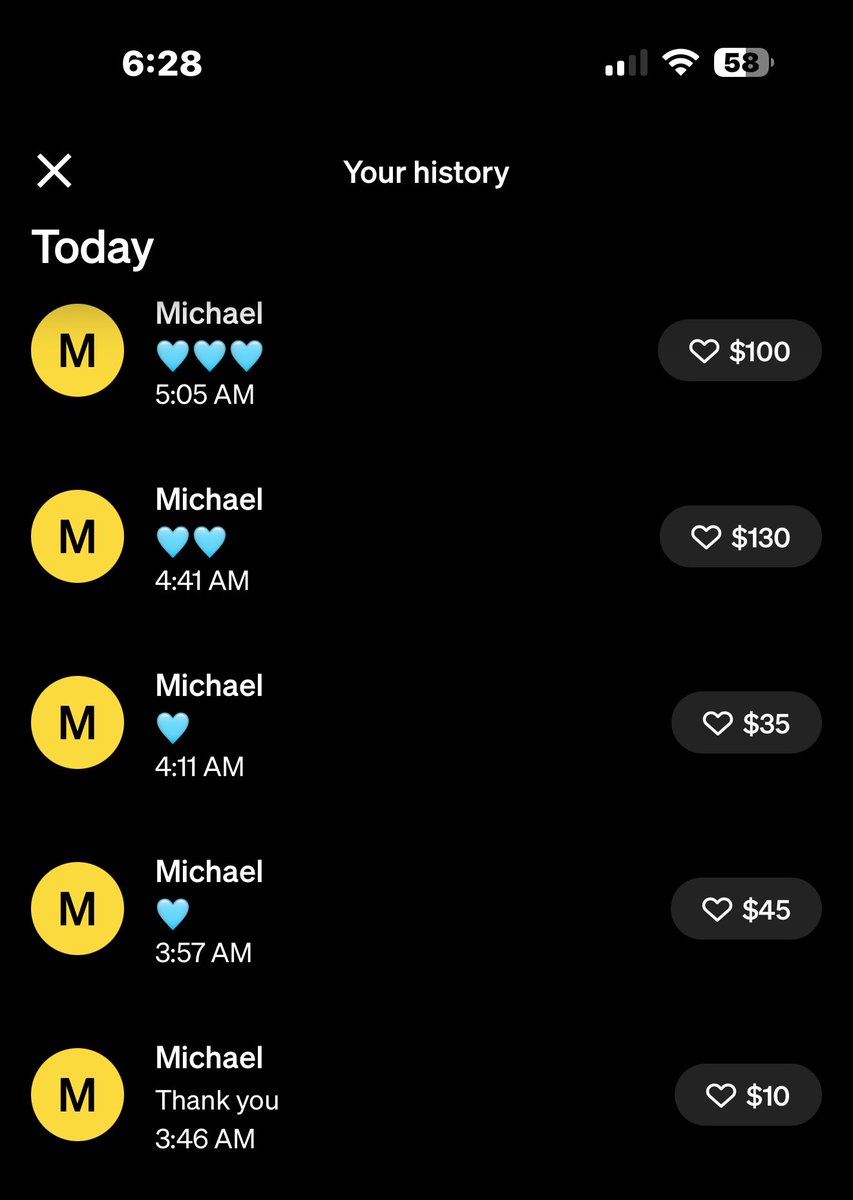This screenshot has width=853, height=1200.
Task: Heart the $45 payment at 3:57 AM
Action: pos(746,909)
